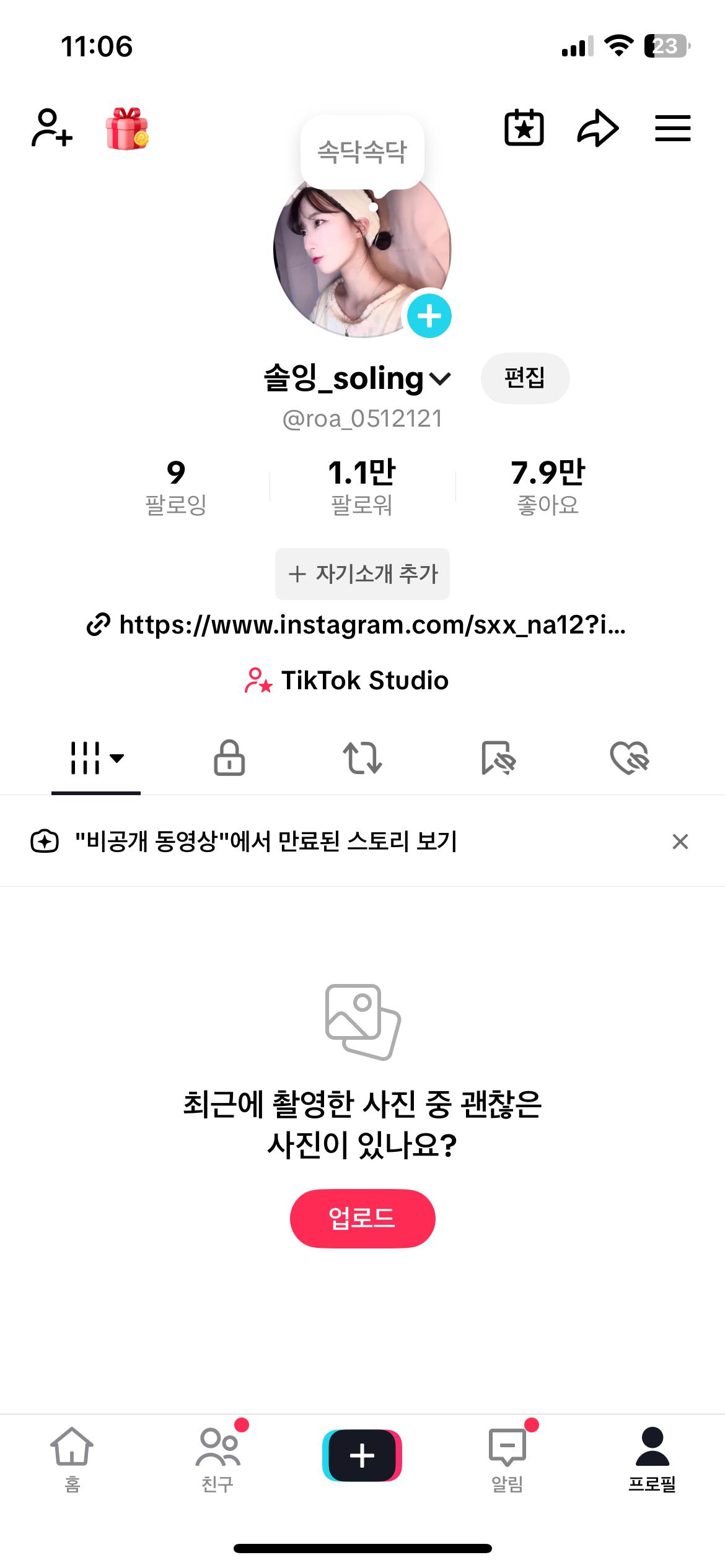Open the calendar star icon
The width and height of the screenshot is (725, 1568).
524,128
